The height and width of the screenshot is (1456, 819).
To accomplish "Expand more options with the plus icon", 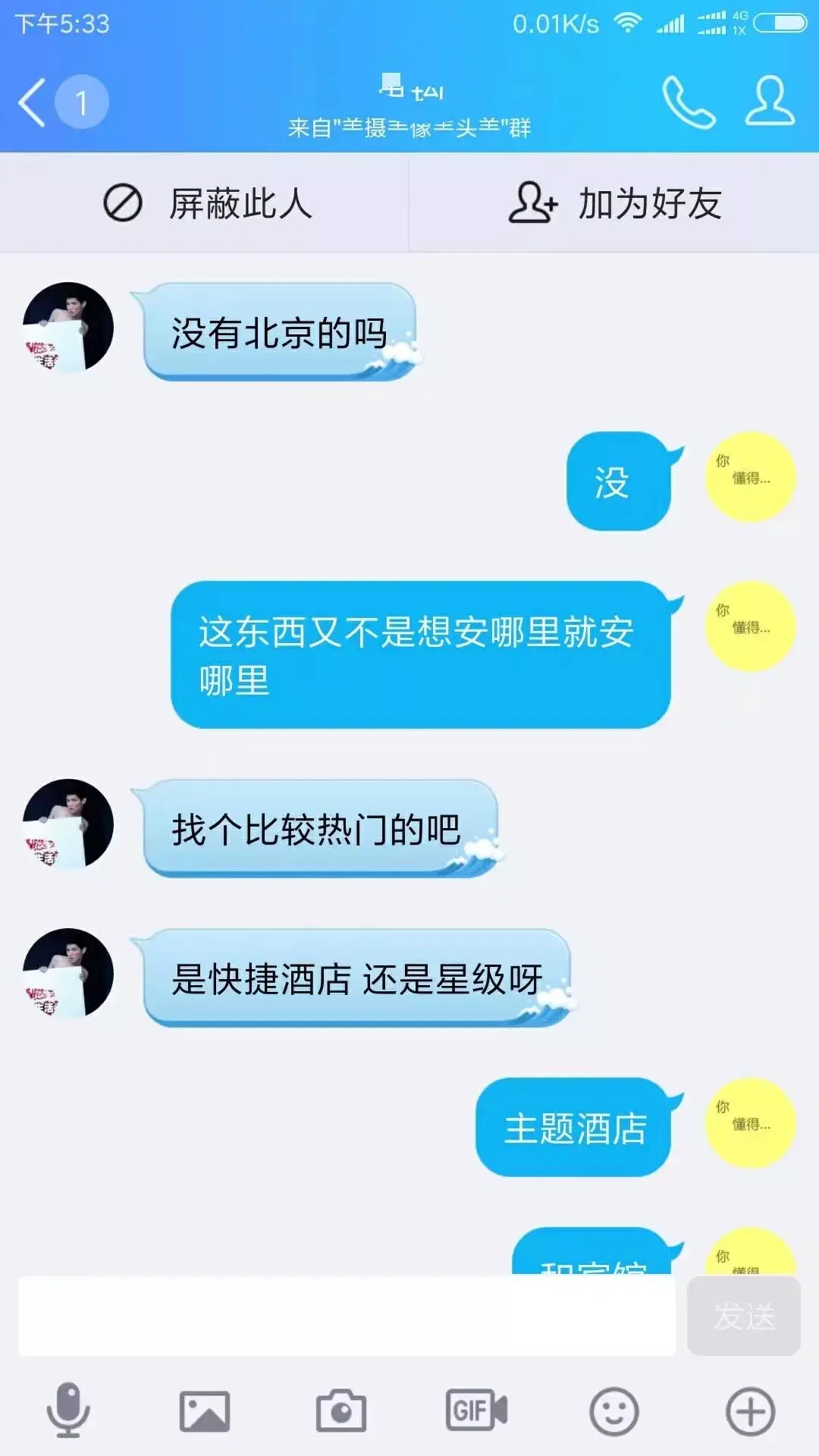I will 750,1411.
